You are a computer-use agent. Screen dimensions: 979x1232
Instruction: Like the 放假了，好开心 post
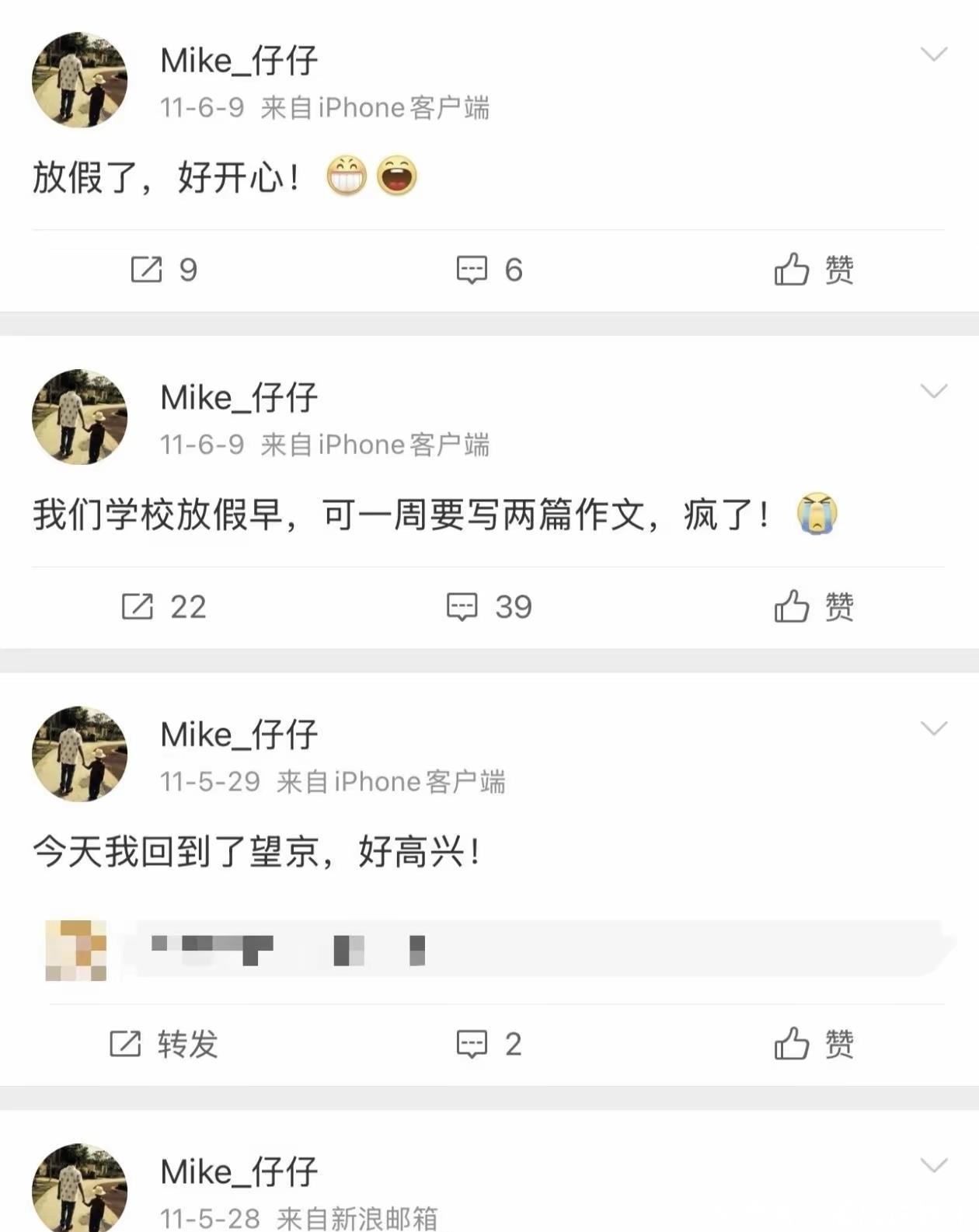[x=814, y=270]
